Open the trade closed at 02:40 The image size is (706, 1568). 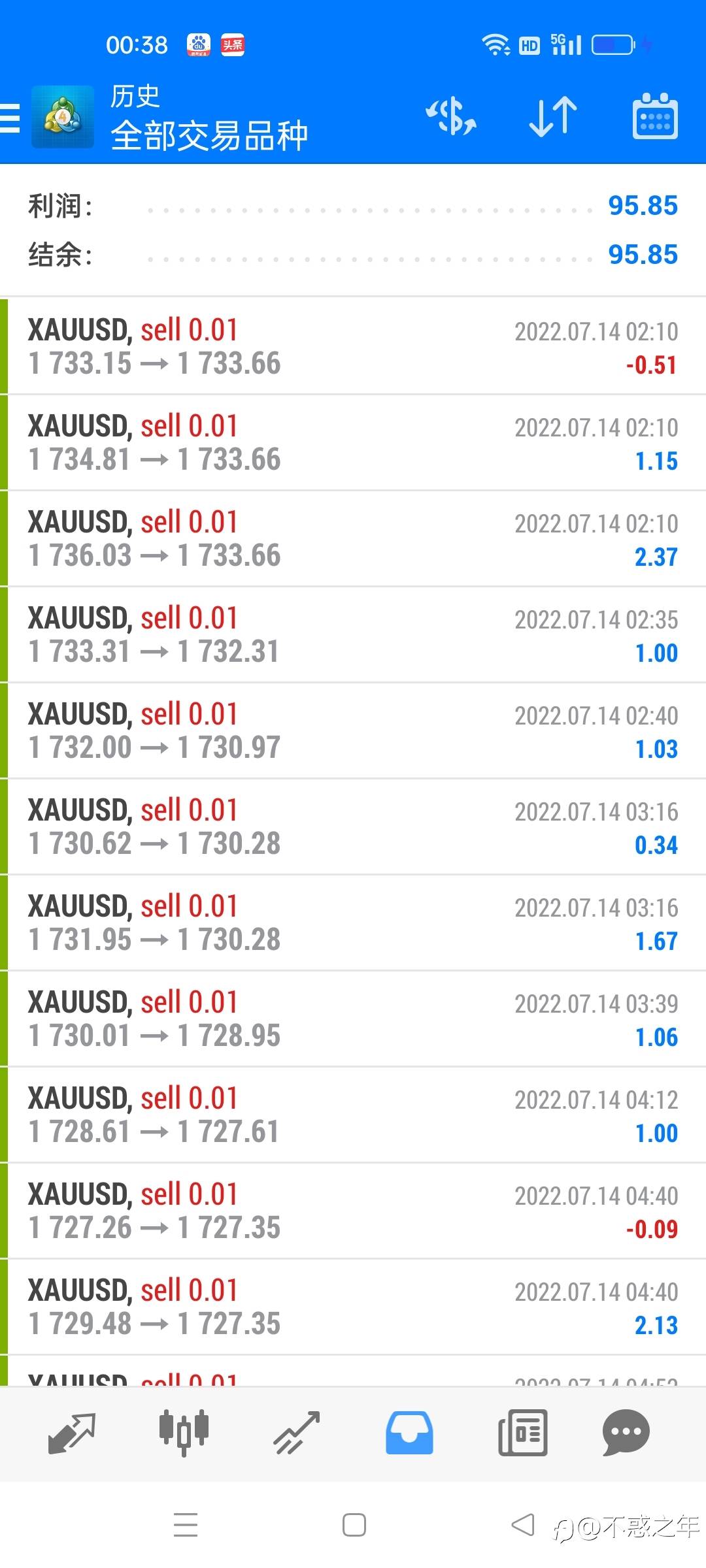point(353,730)
